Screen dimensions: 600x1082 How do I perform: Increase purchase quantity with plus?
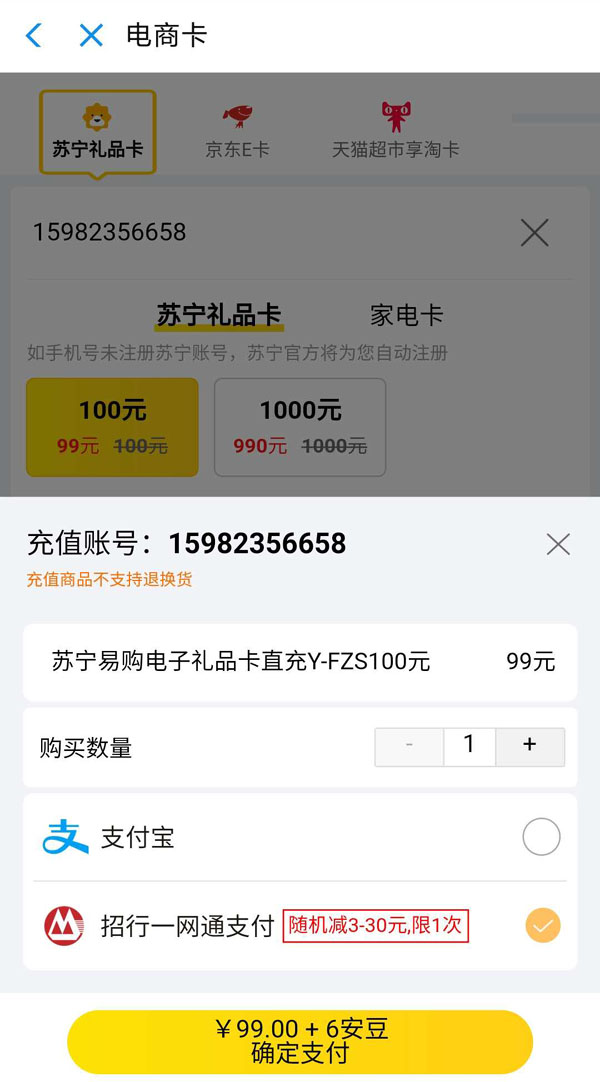(x=530, y=746)
